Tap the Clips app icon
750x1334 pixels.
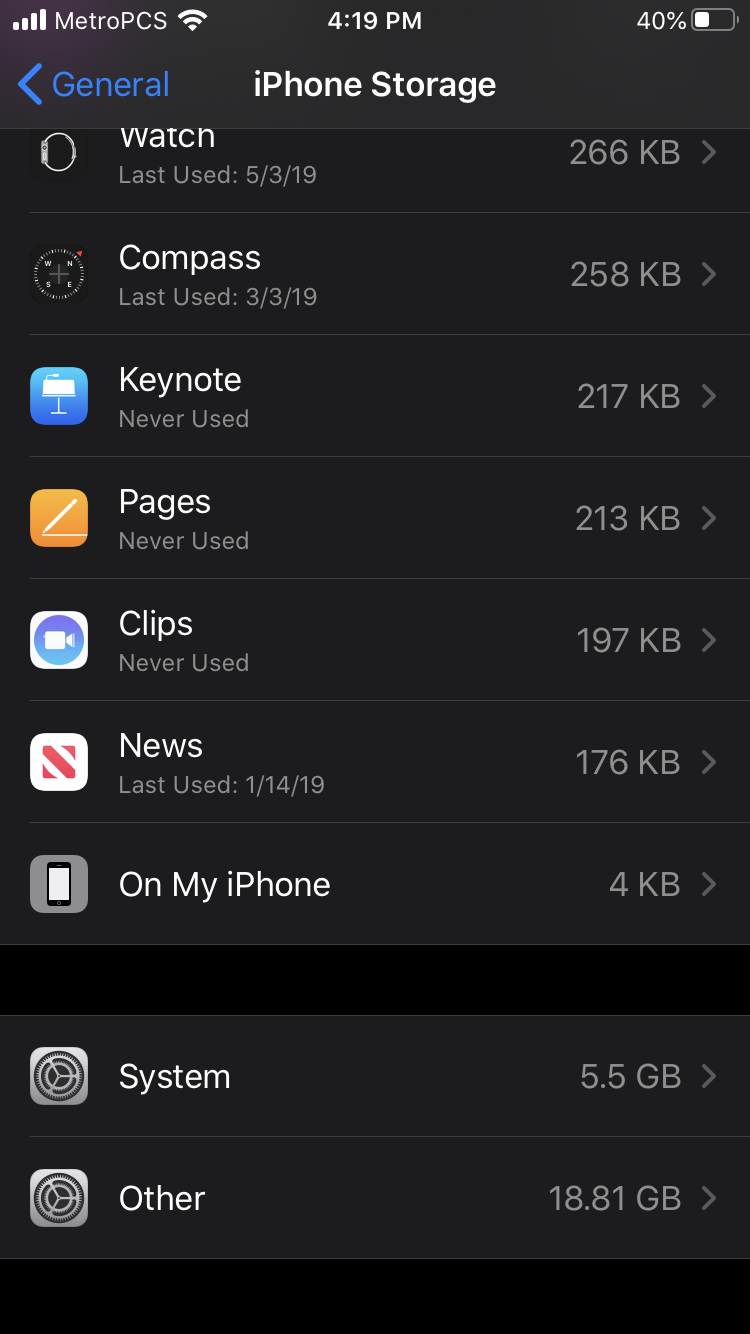58,640
